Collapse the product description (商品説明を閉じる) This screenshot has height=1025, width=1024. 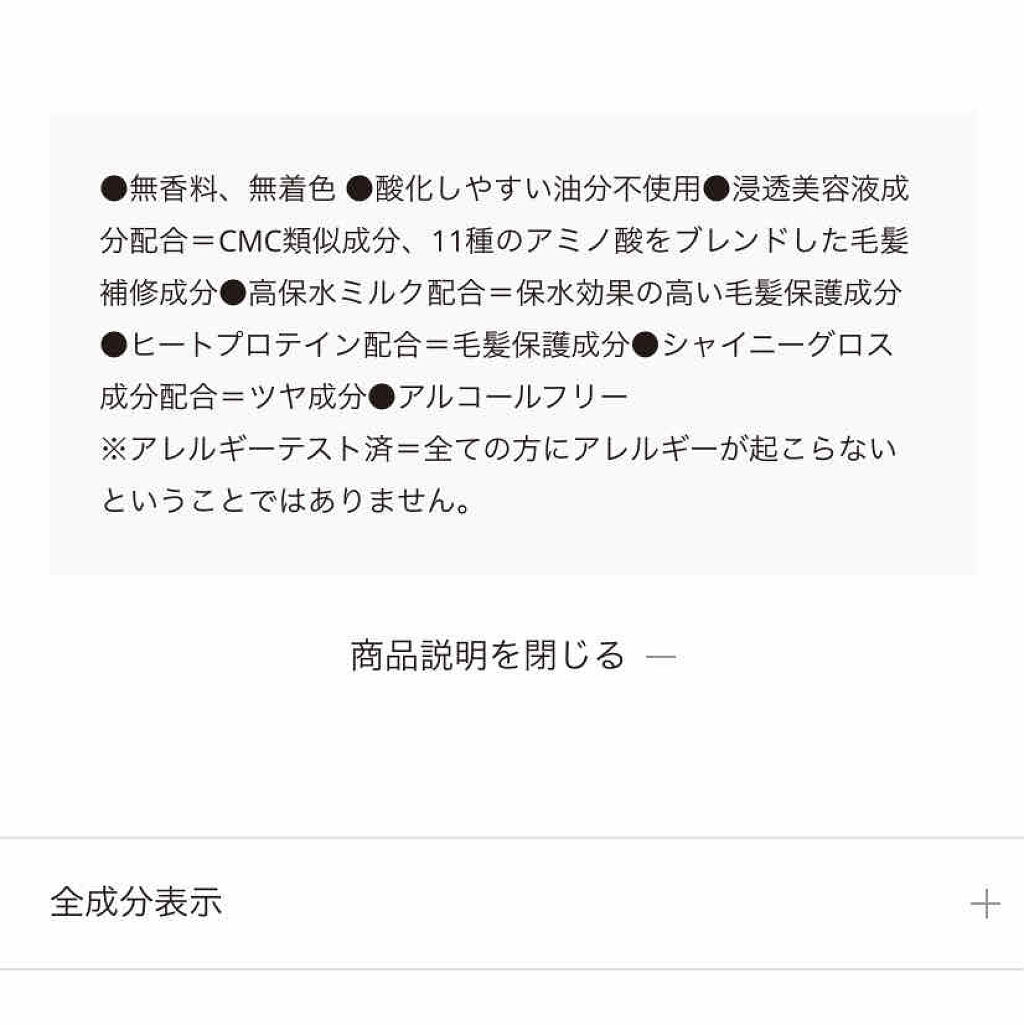(x=511, y=656)
